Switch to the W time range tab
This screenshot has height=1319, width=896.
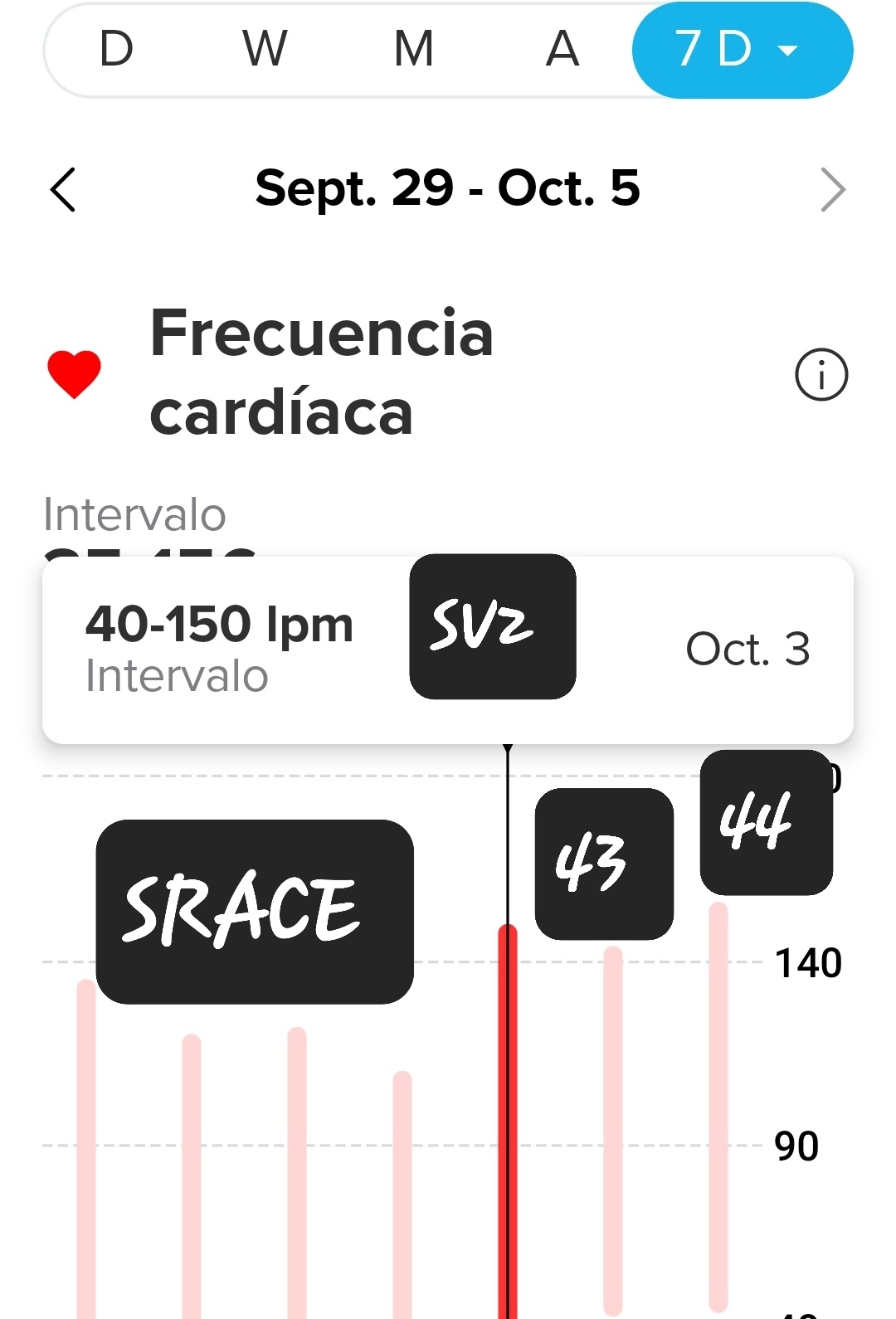(x=265, y=49)
